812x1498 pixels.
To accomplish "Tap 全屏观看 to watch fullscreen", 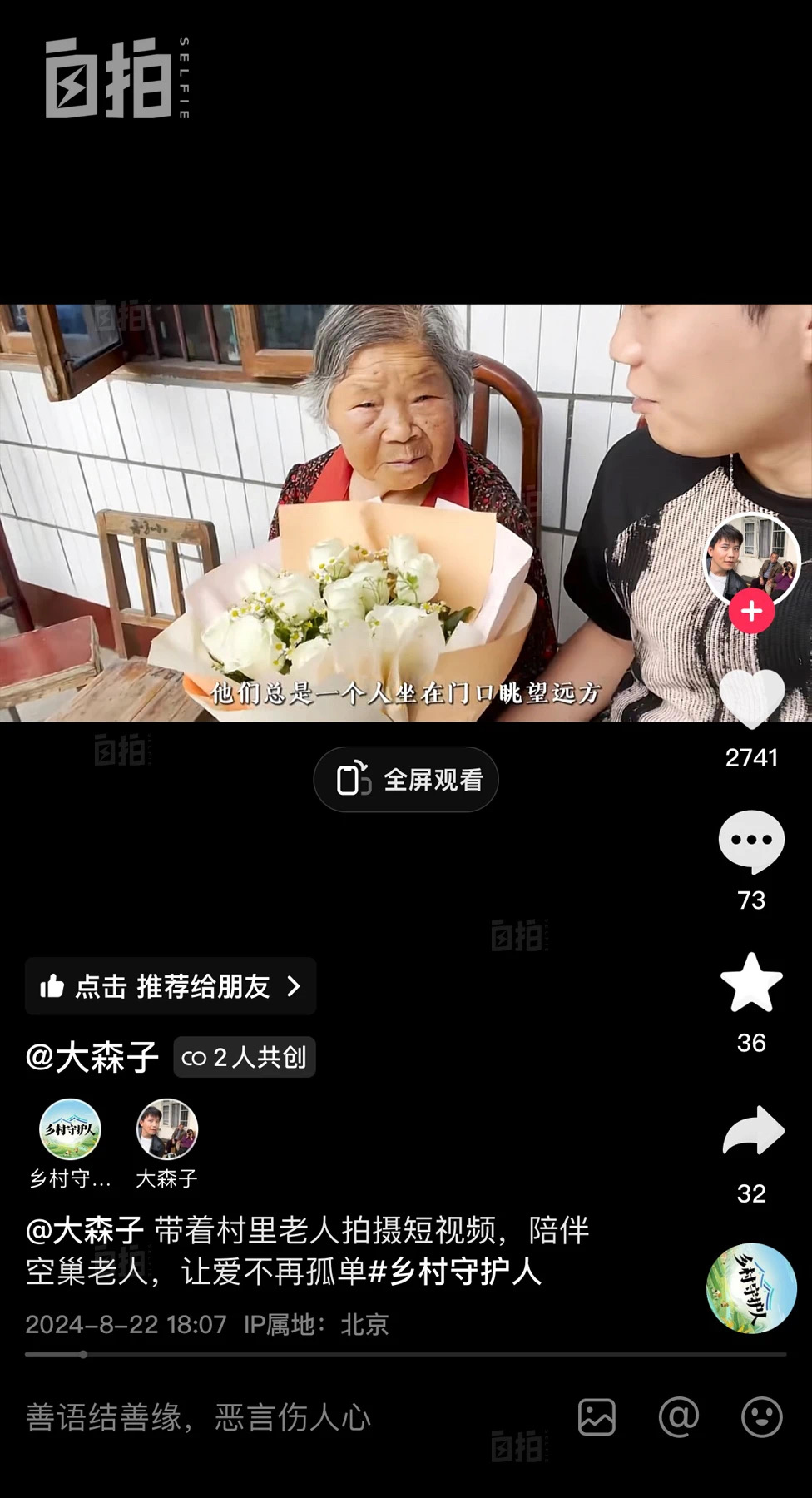I will (x=406, y=780).
